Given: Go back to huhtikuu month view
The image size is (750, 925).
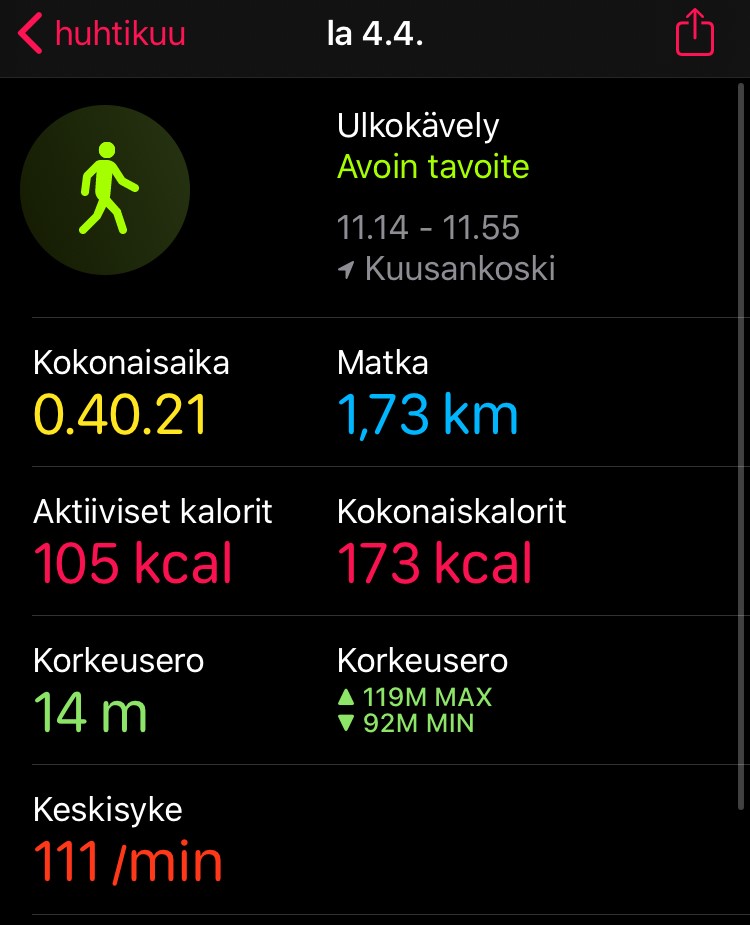Looking at the screenshot, I should point(100,34).
